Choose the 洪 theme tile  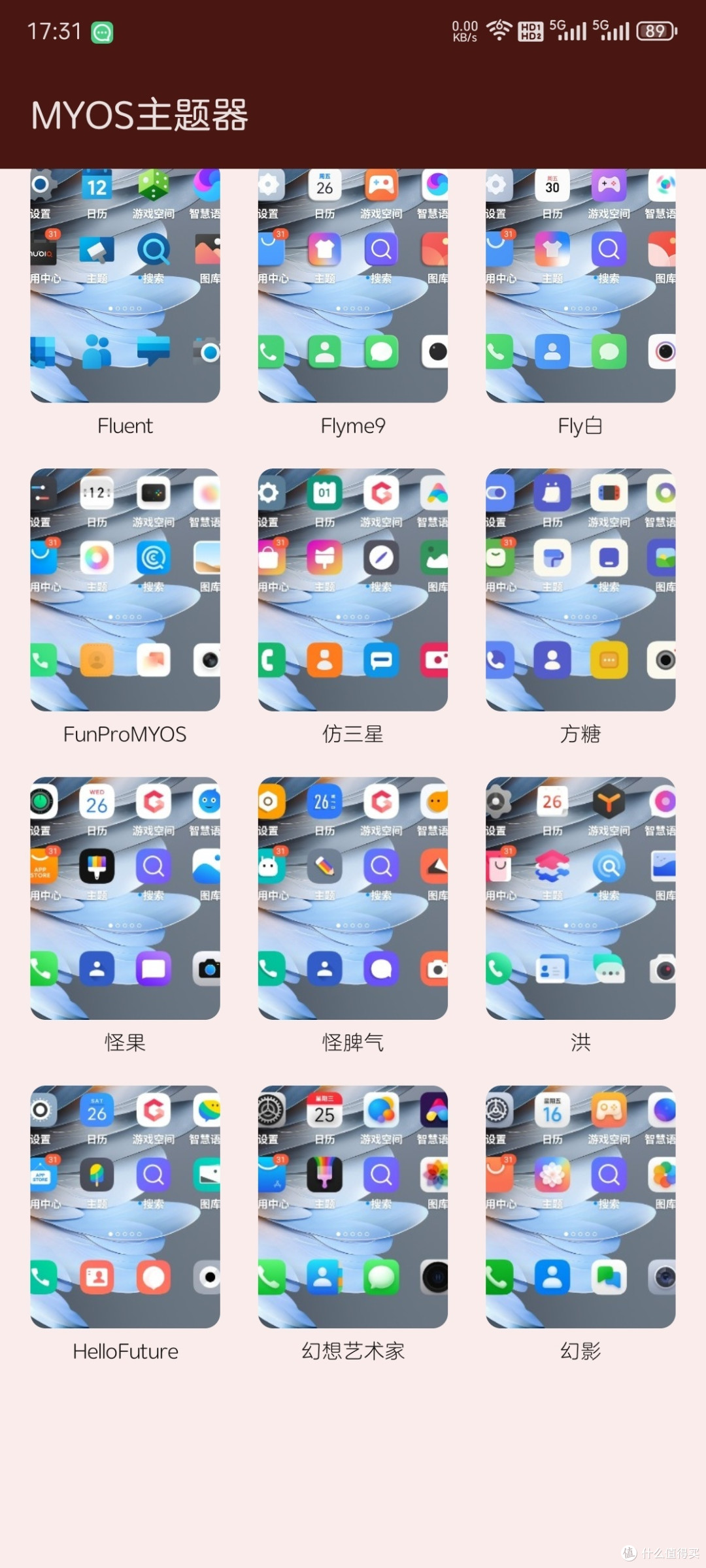[x=580, y=898]
